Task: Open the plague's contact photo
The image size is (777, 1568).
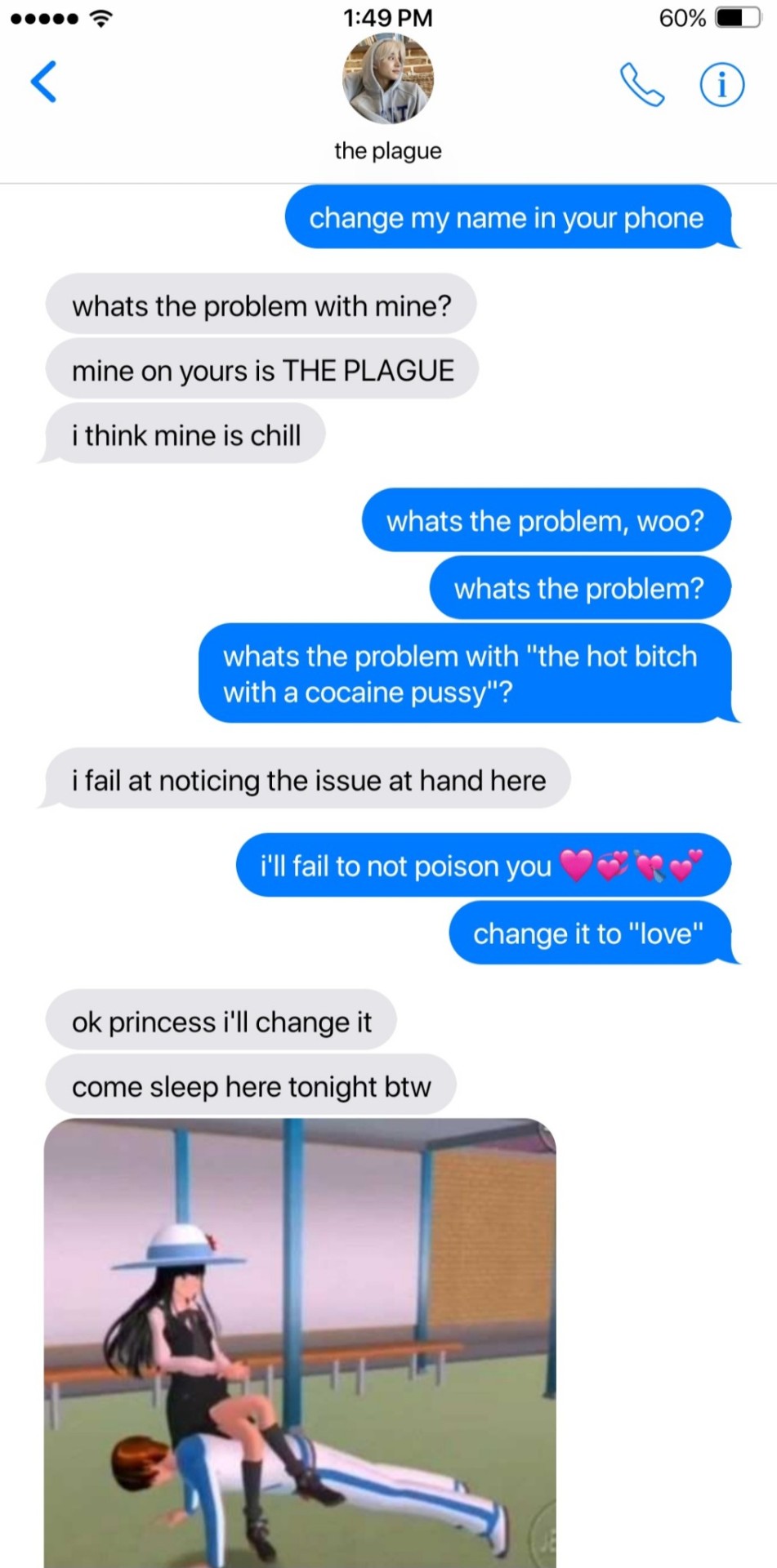Action: point(387,79)
